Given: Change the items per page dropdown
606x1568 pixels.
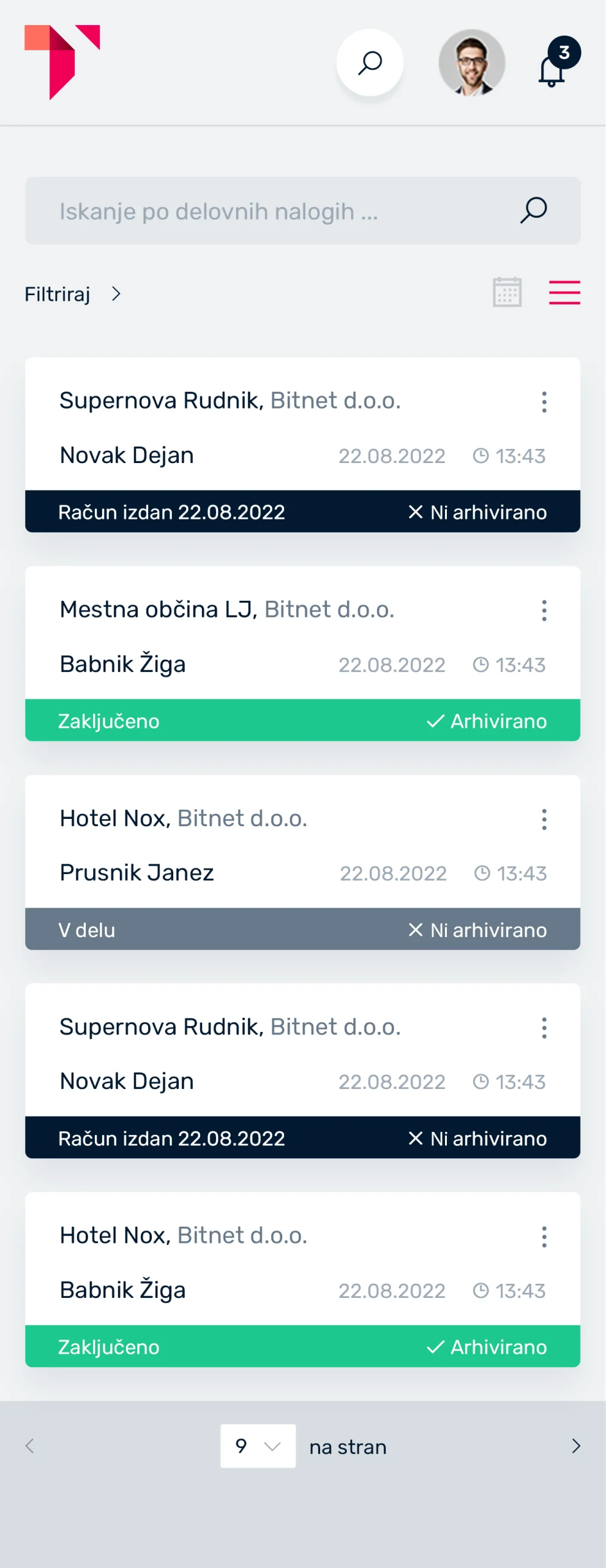Looking at the screenshot, I should pos(258,1446).
